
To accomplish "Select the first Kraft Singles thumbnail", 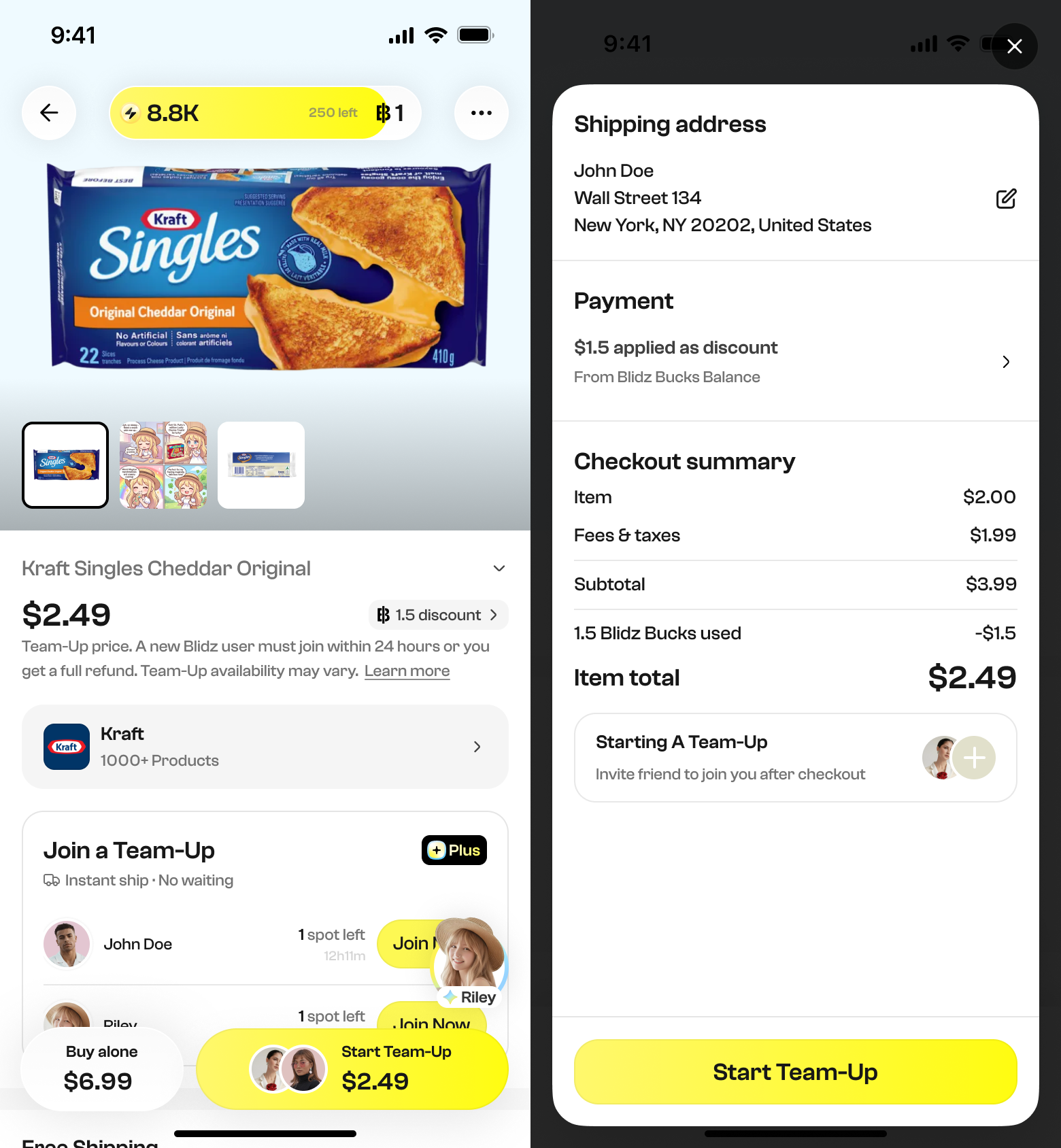I will click(x=65, y=465).
